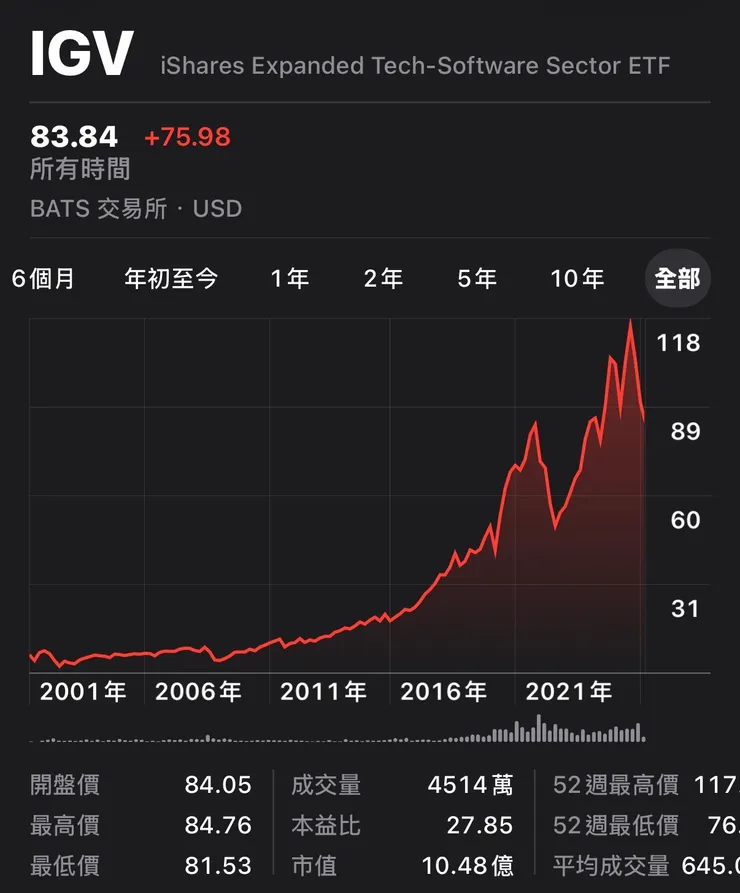Switch to the 年初至今 view

(x=170, y=280)
